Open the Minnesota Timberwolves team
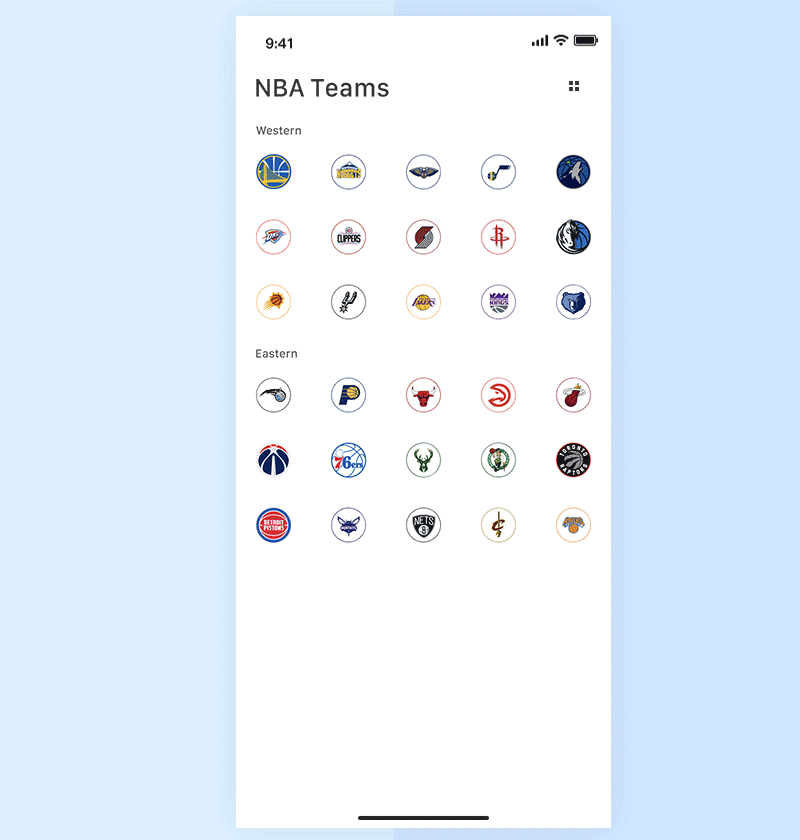This screenshot has height=840, width=800. pos(573,172)
